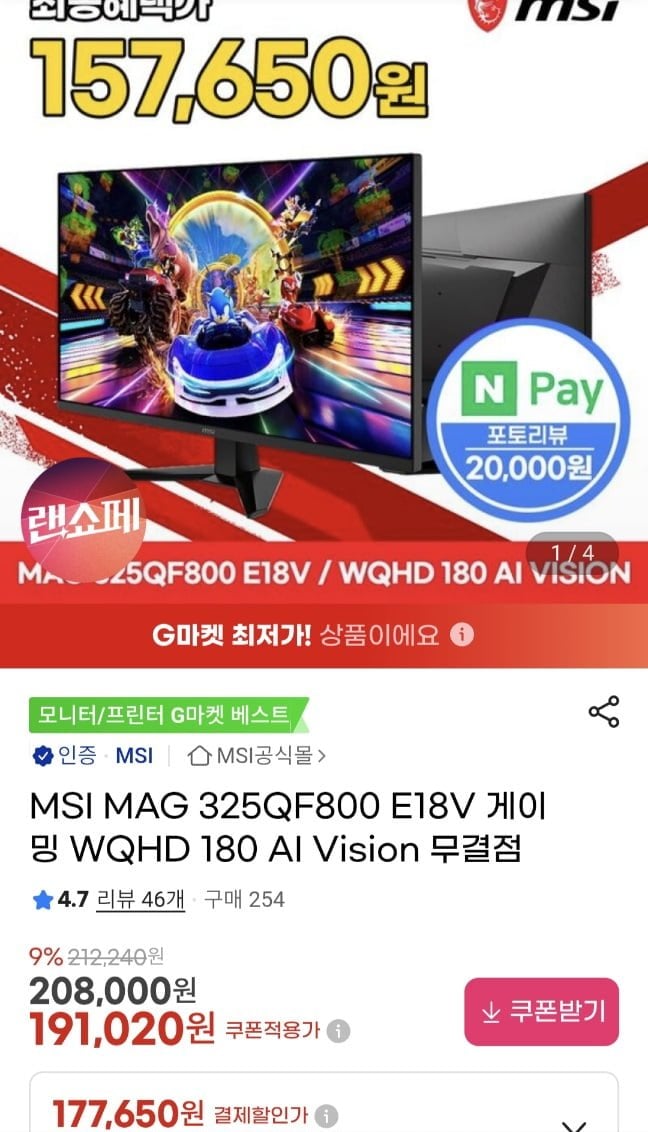Share this MSI monitor product
Viewport: 648px width, 1132px height.
pyautogui.click(x=604, y=711)
